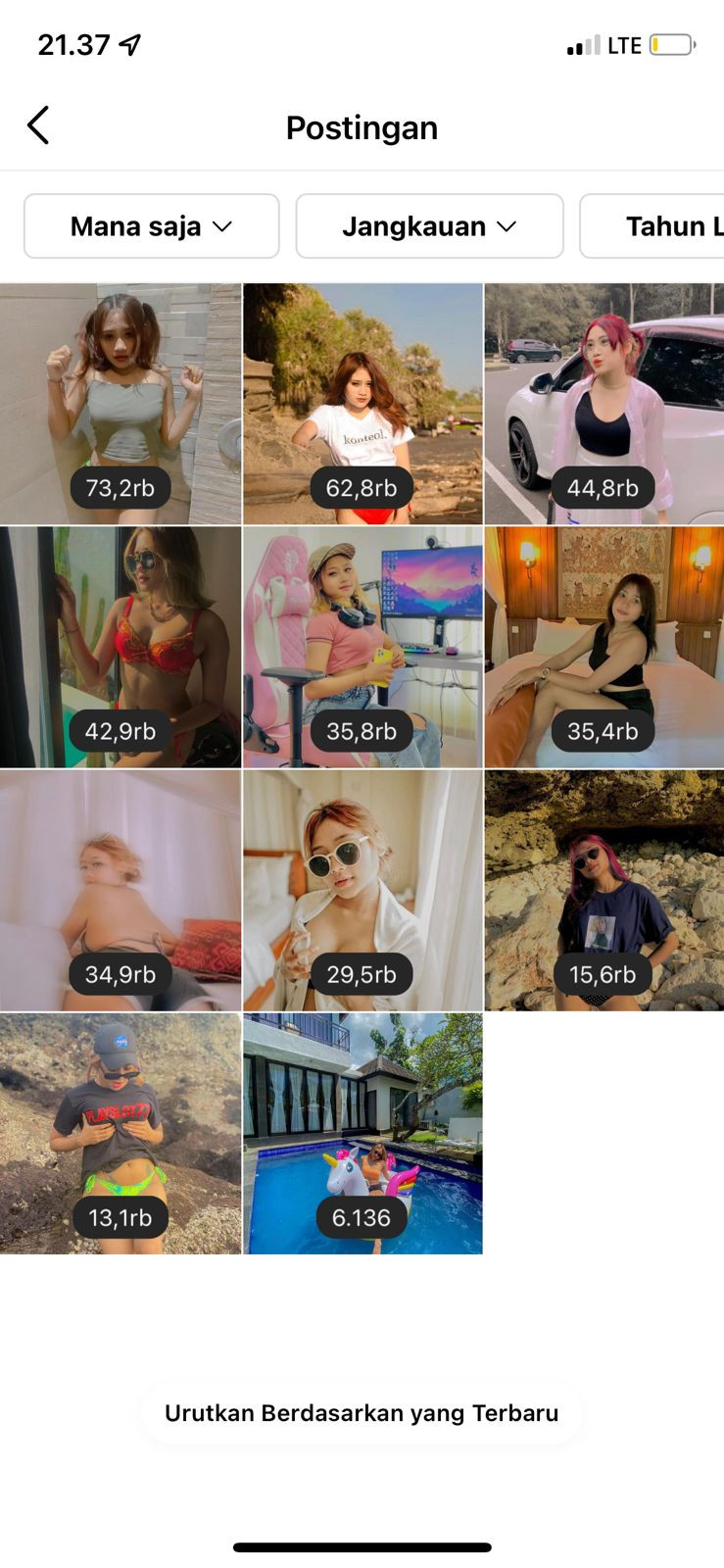Viewport: 724px width, 1568px height.
Task: Open the post with 73,2rb reach
Action: coord(121,404)
